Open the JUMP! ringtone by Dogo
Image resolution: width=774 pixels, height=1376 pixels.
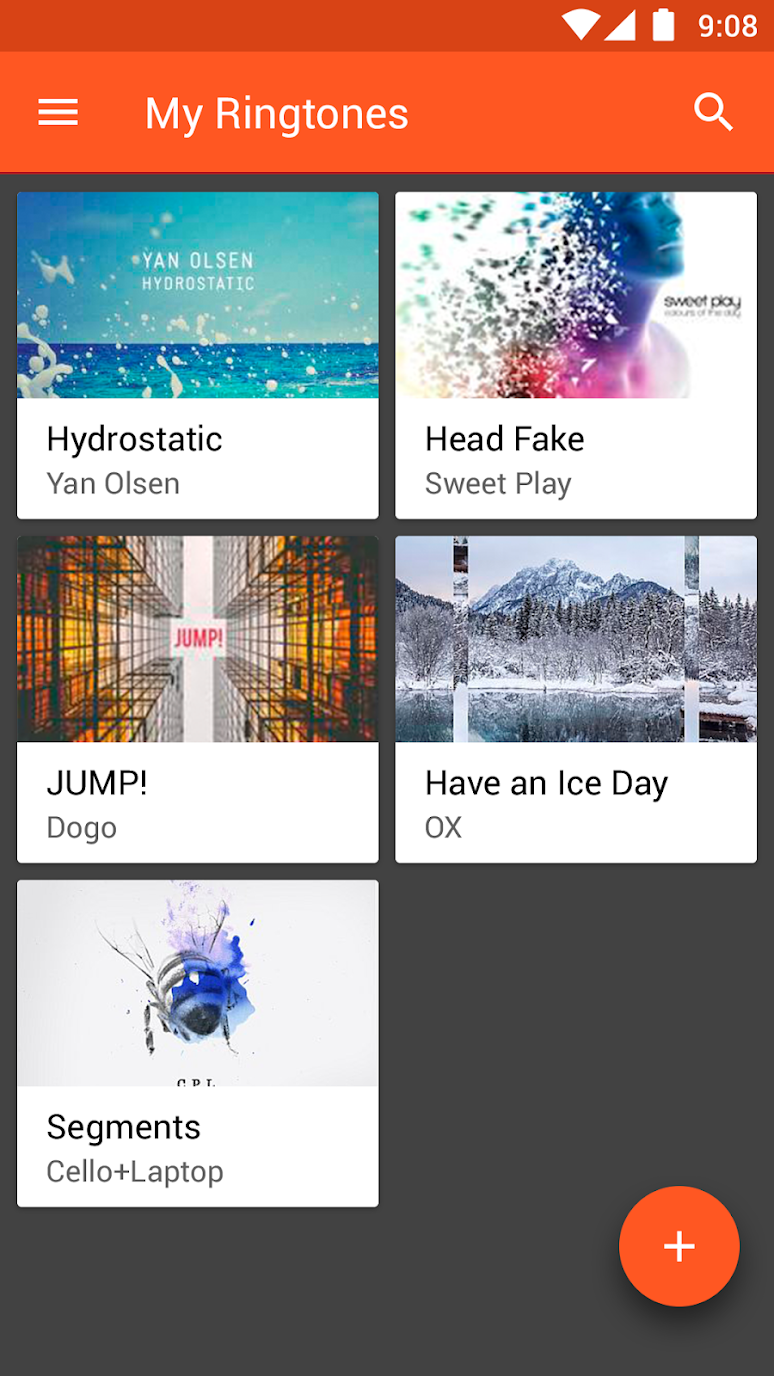pos(198,699)
